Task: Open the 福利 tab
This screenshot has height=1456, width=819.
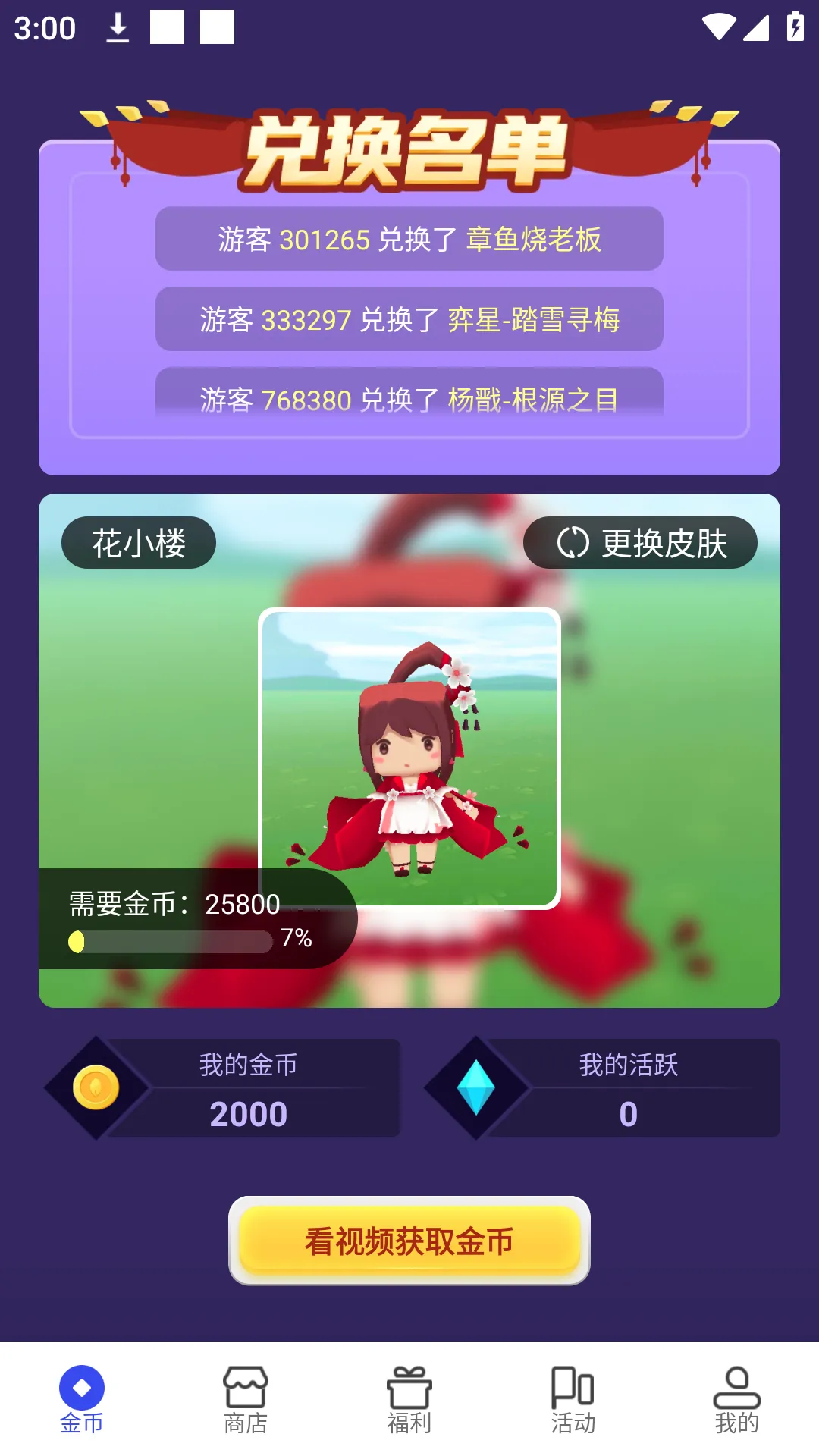Action: (409, 1400)
